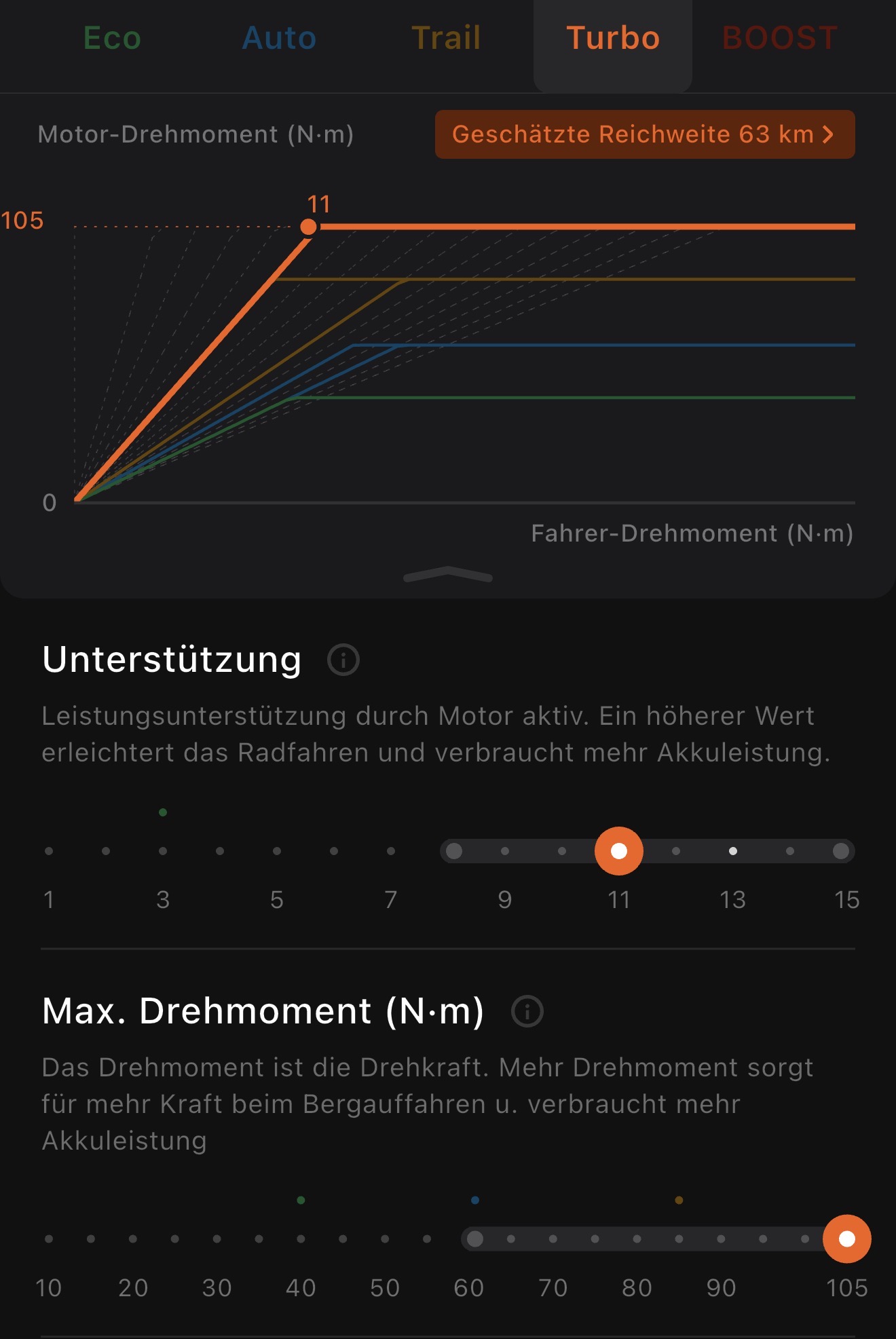Set Max. Drehmoment slider to 90
The height and width of the screenshot is (1339, 896).
tap(721, 1239)
